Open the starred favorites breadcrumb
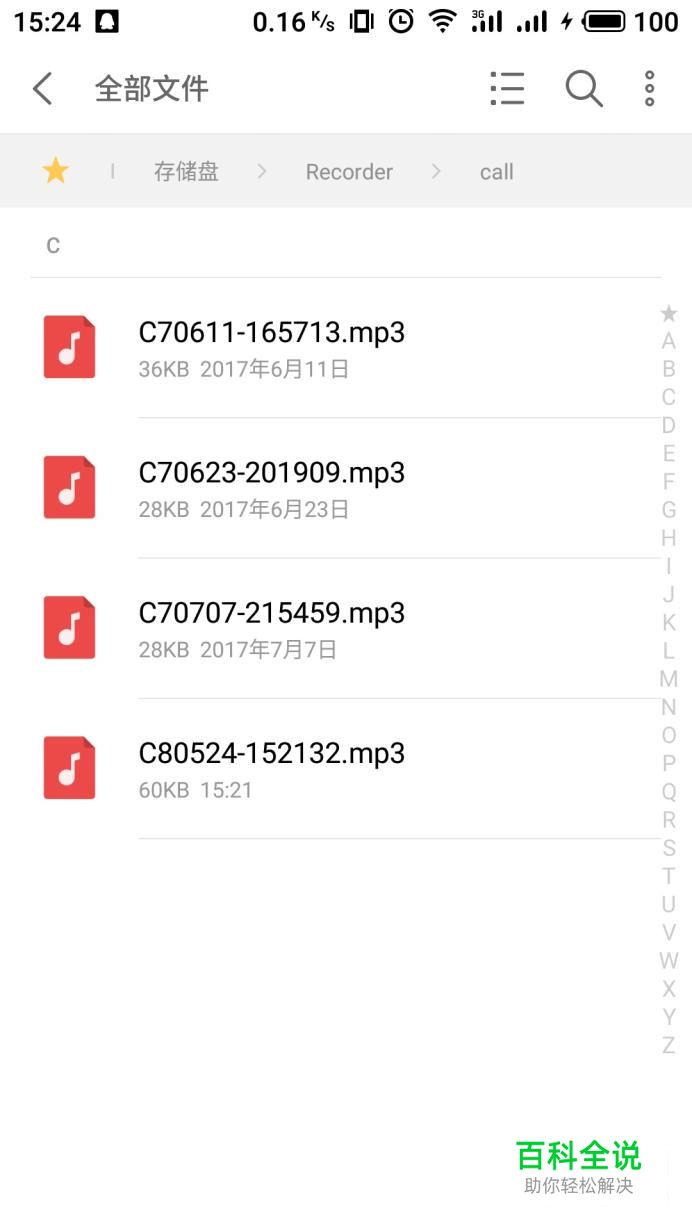This screenshot has height=1230, width=692. point(55,171)
